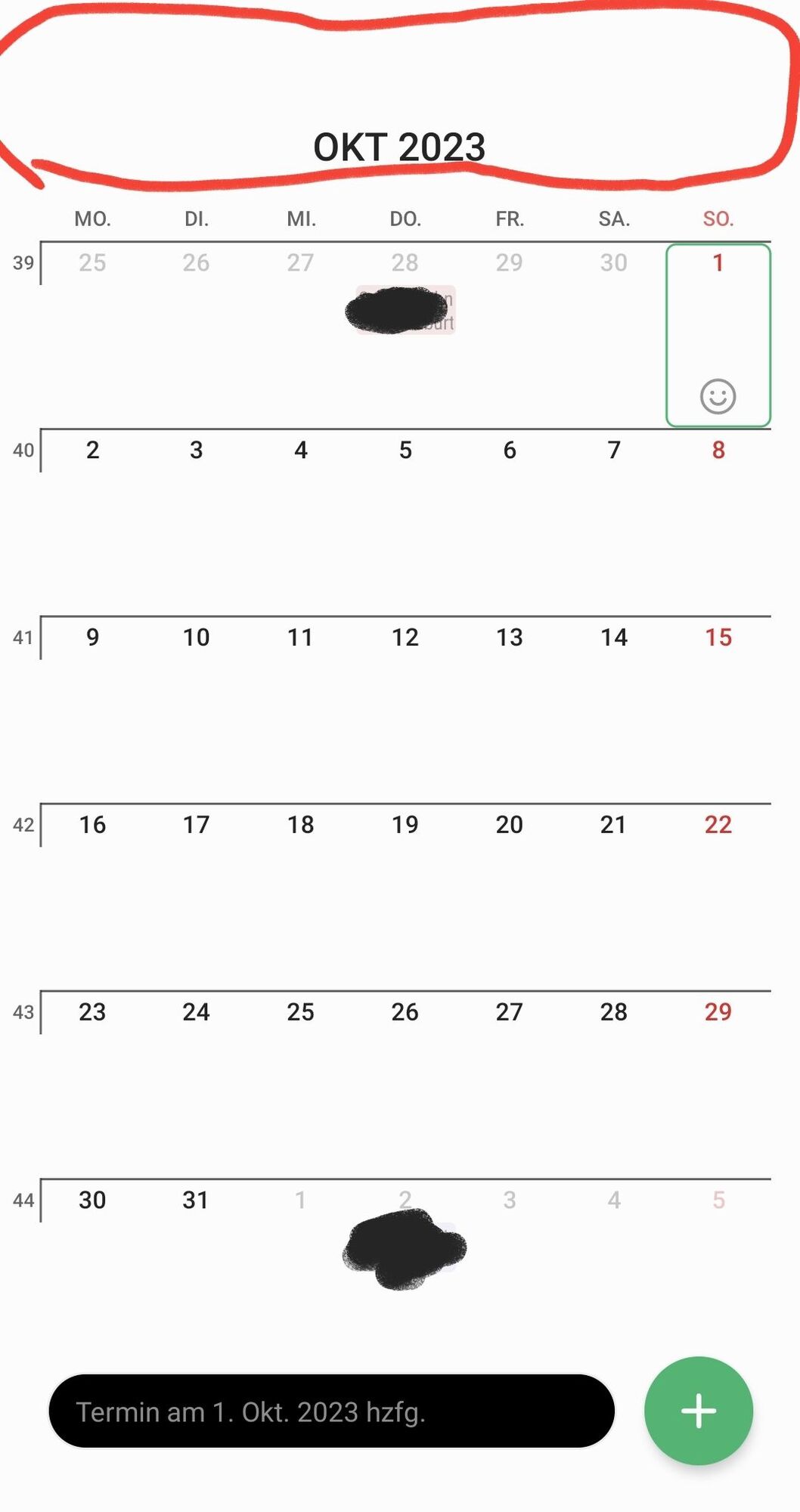Choose Tuesday the 24th
800x1512 pixels.
coord(197,1012)
